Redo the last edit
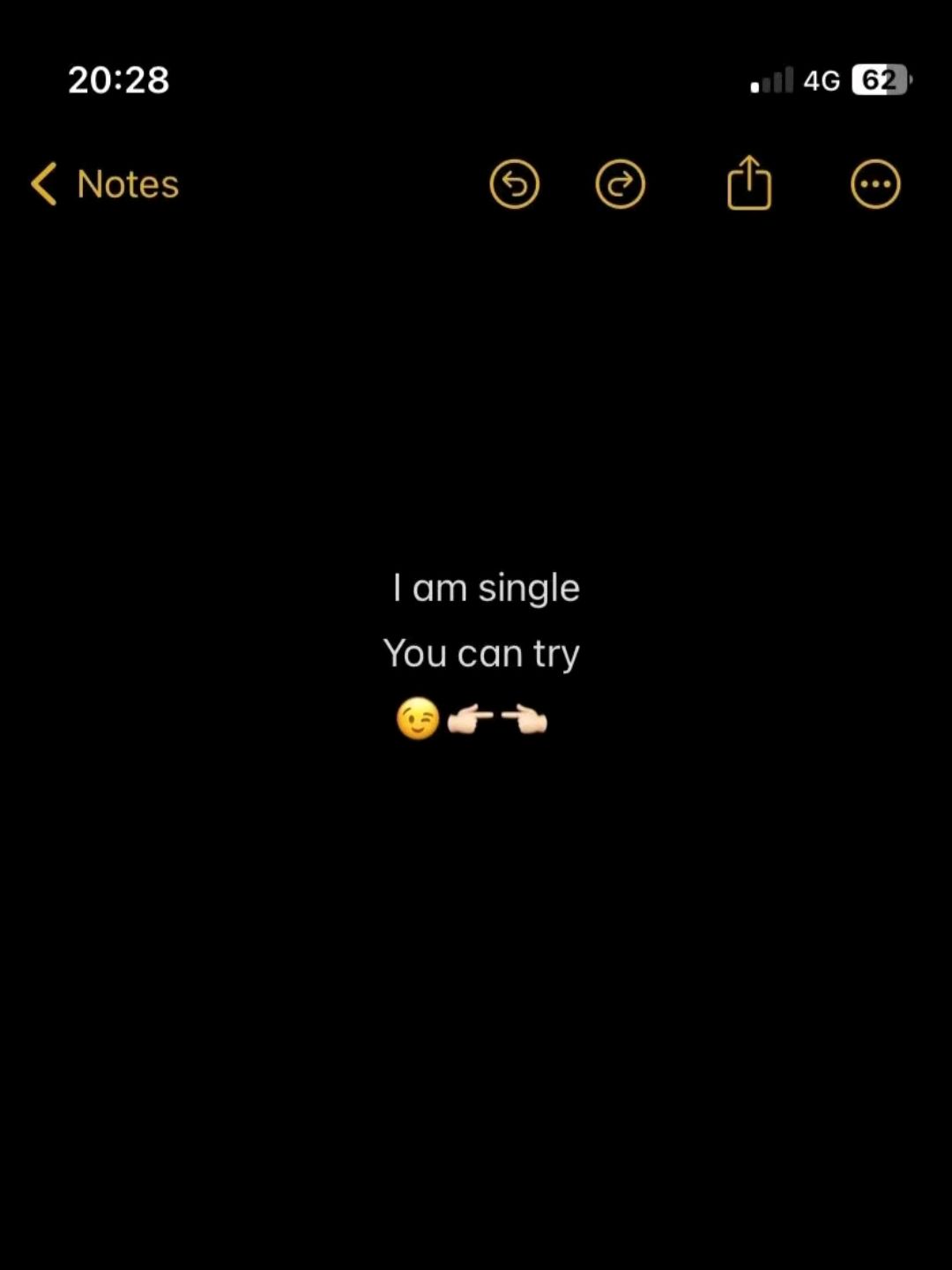This screenshot has width=952, height=1270. 621,184
